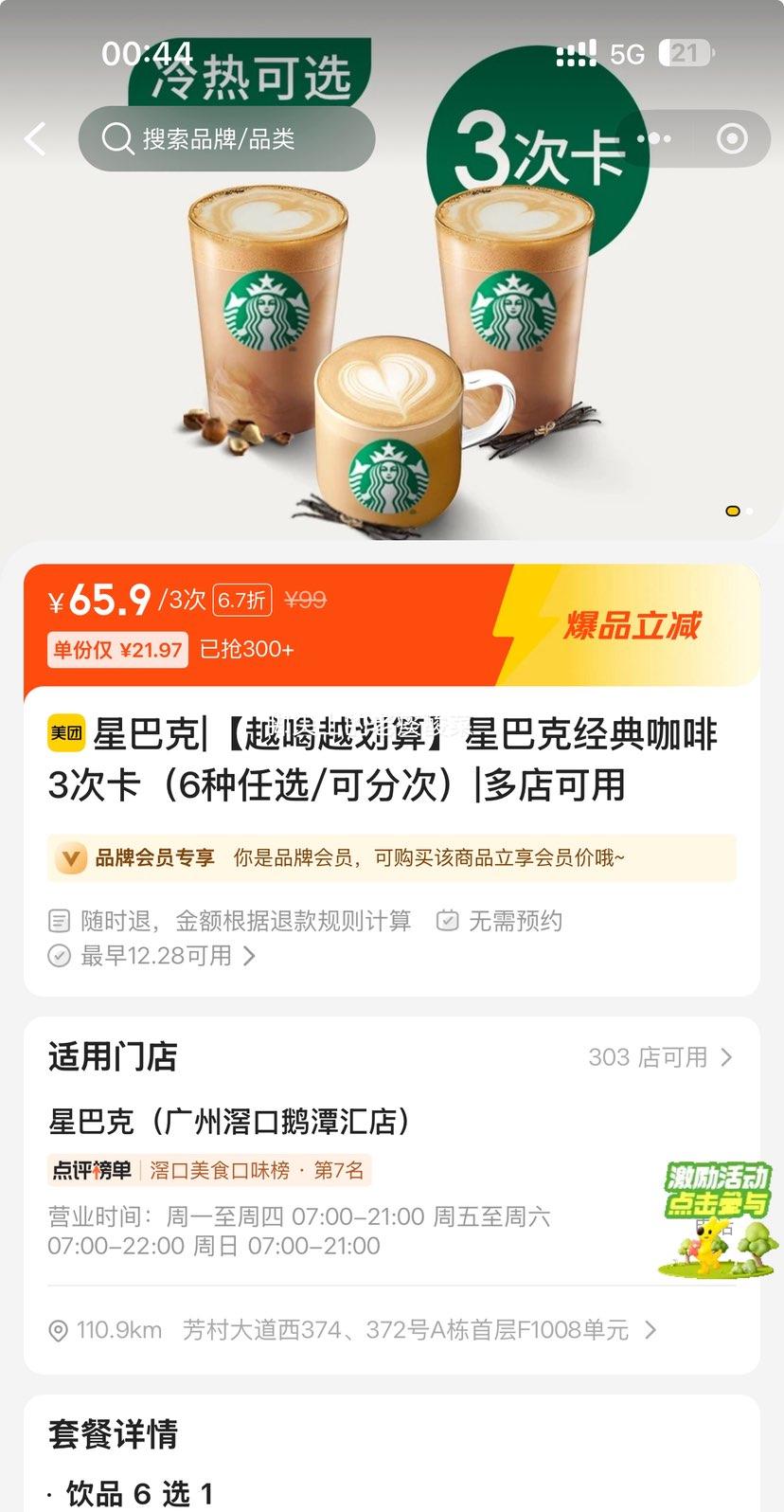
Task: Tap the checkmark icon beside 无需预约
Action: point(447,920)
